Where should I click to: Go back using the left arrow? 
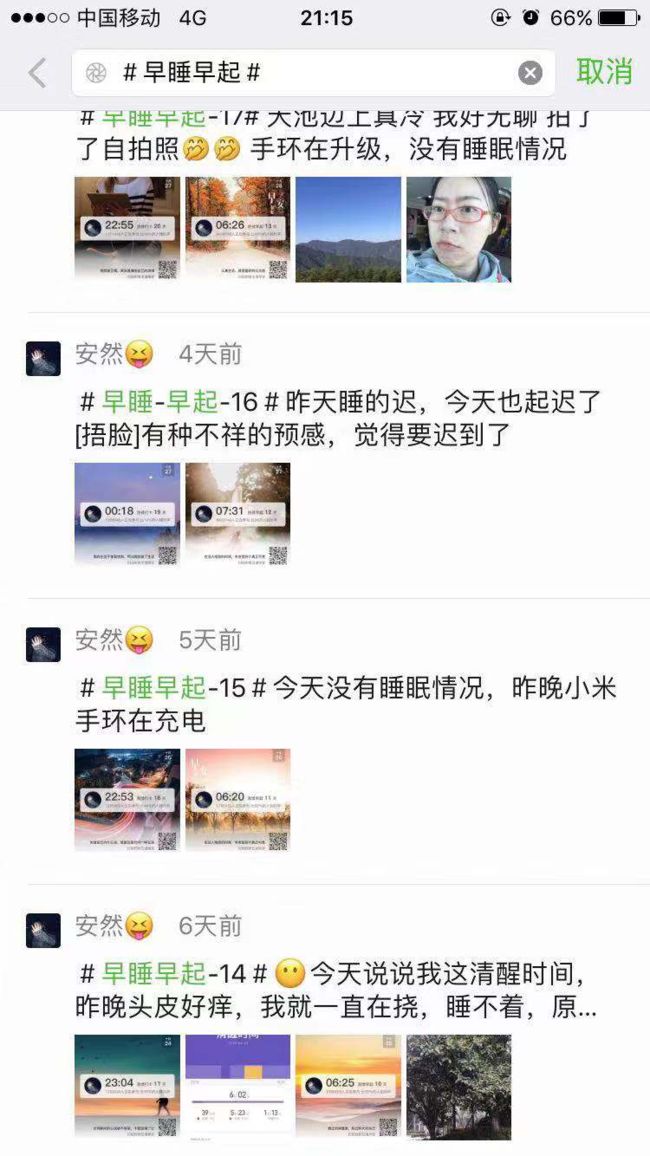[38, 73]
